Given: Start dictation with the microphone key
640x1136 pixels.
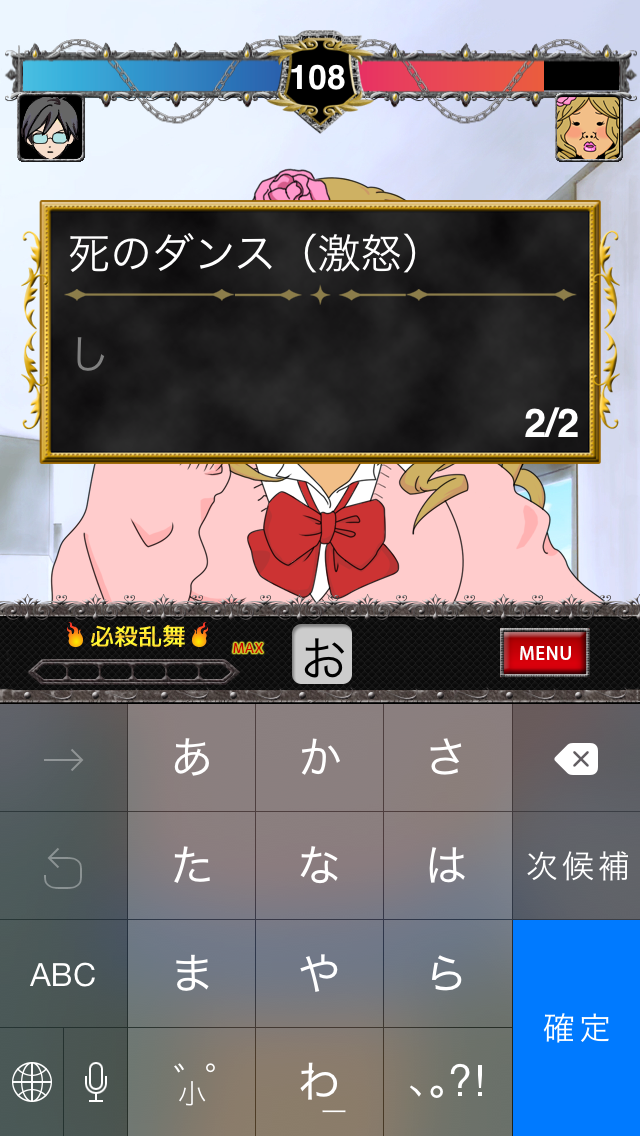Looking at the screenshot, I should click(96, 1082).
